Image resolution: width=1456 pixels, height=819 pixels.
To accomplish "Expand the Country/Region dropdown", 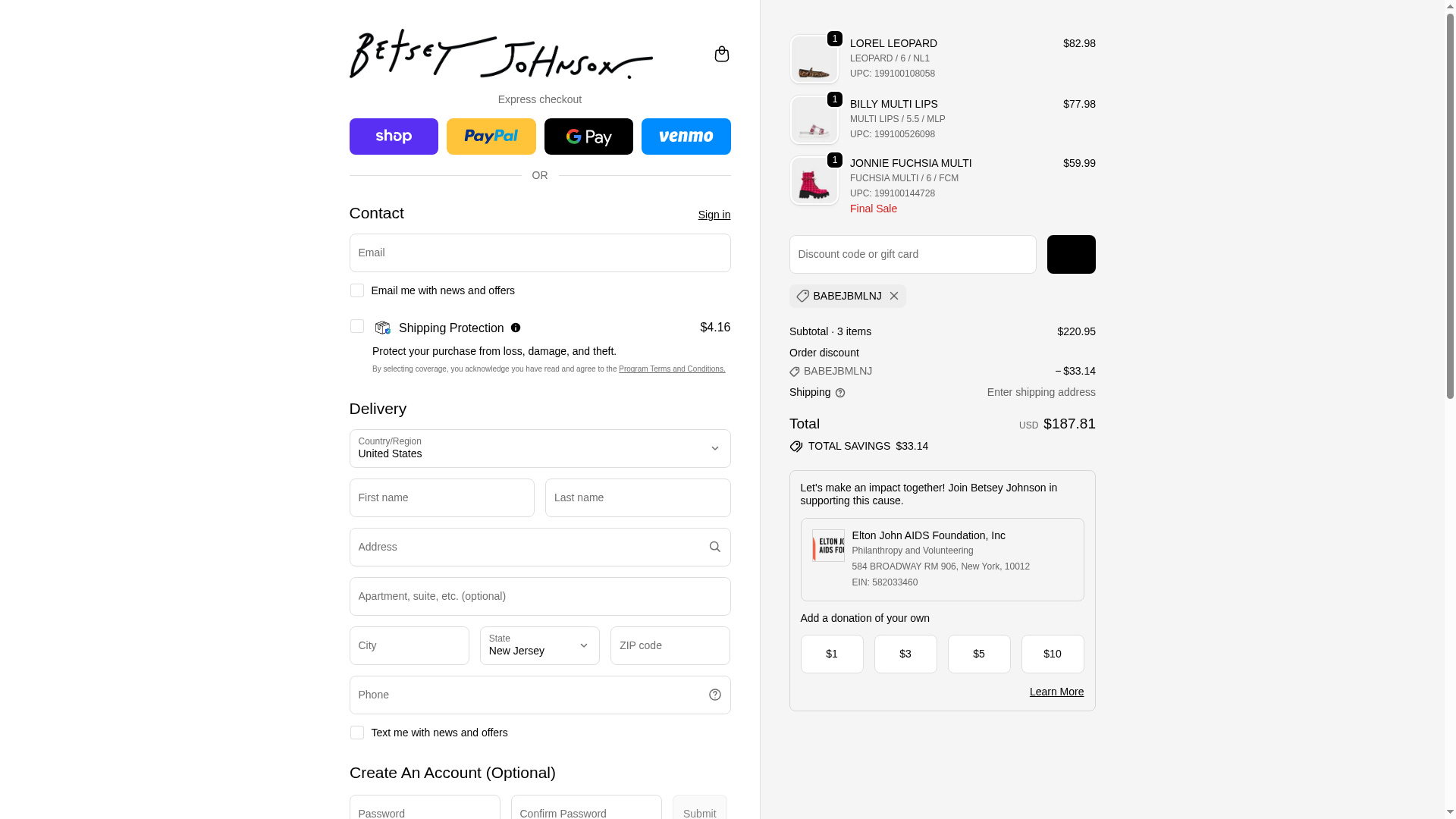I will (x=539, y=448).
